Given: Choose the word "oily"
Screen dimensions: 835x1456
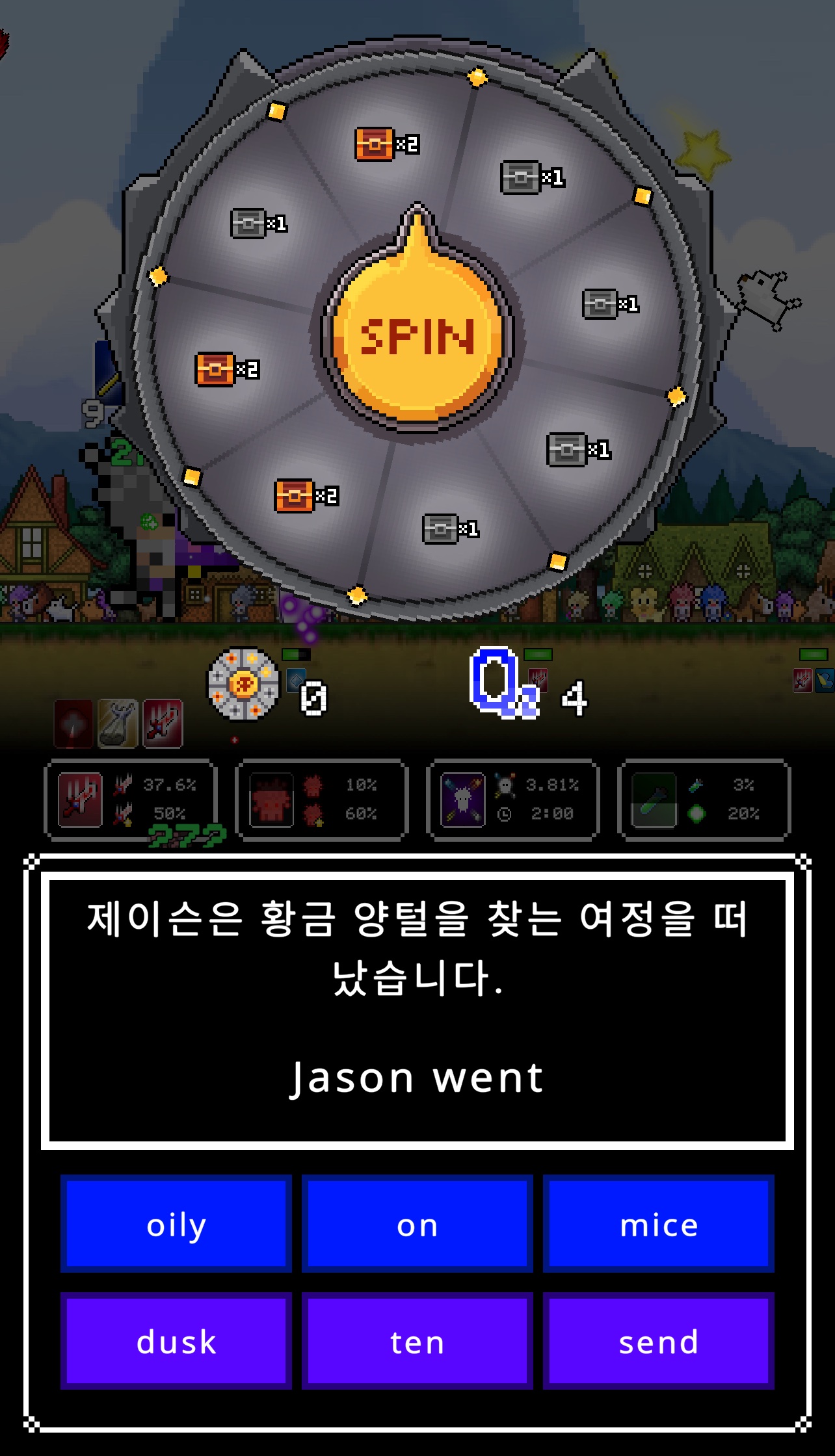Looking at the screenshot, I should (176, 1224).
